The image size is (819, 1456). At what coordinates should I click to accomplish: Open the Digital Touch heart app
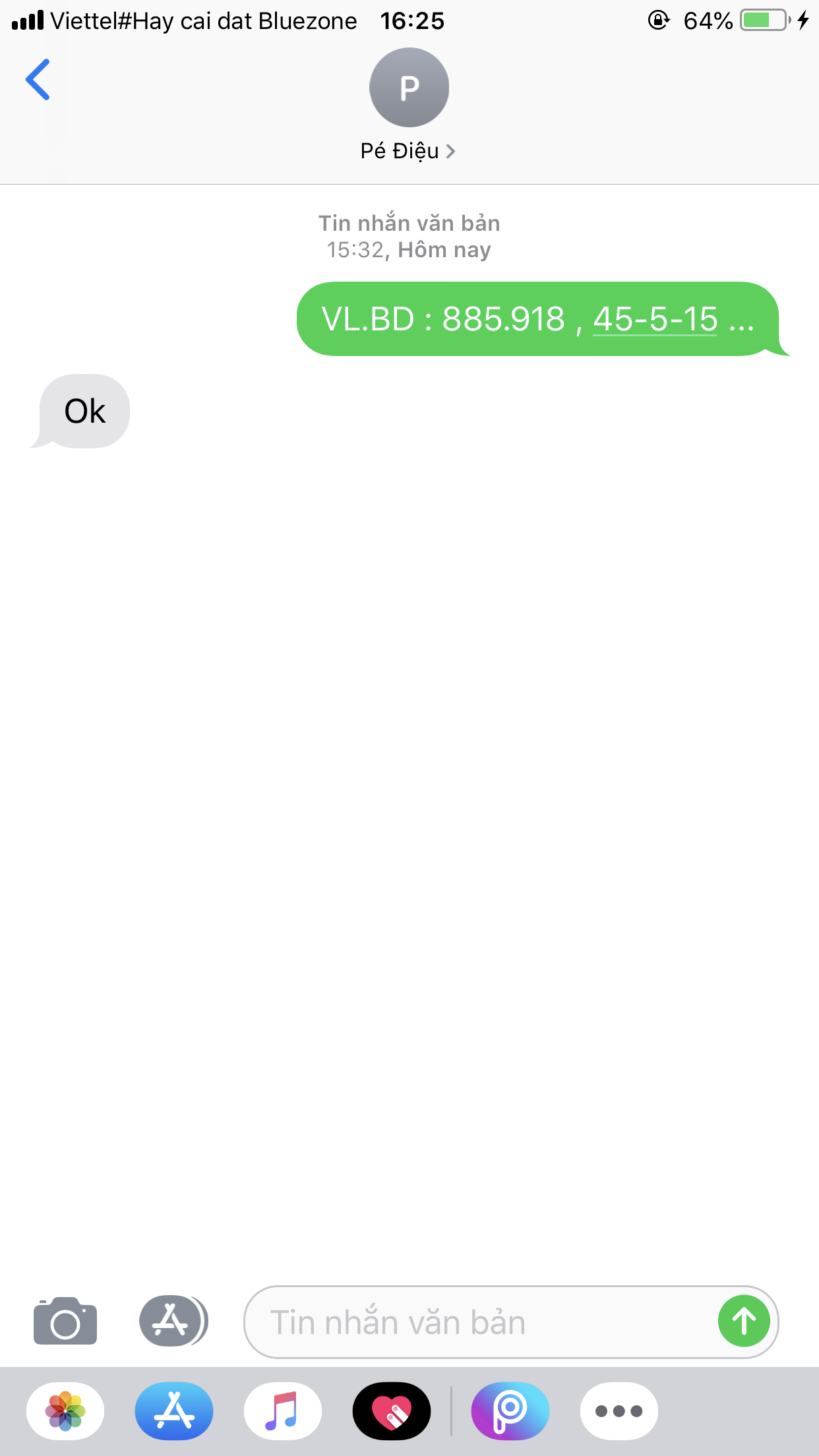point(392,1411)
